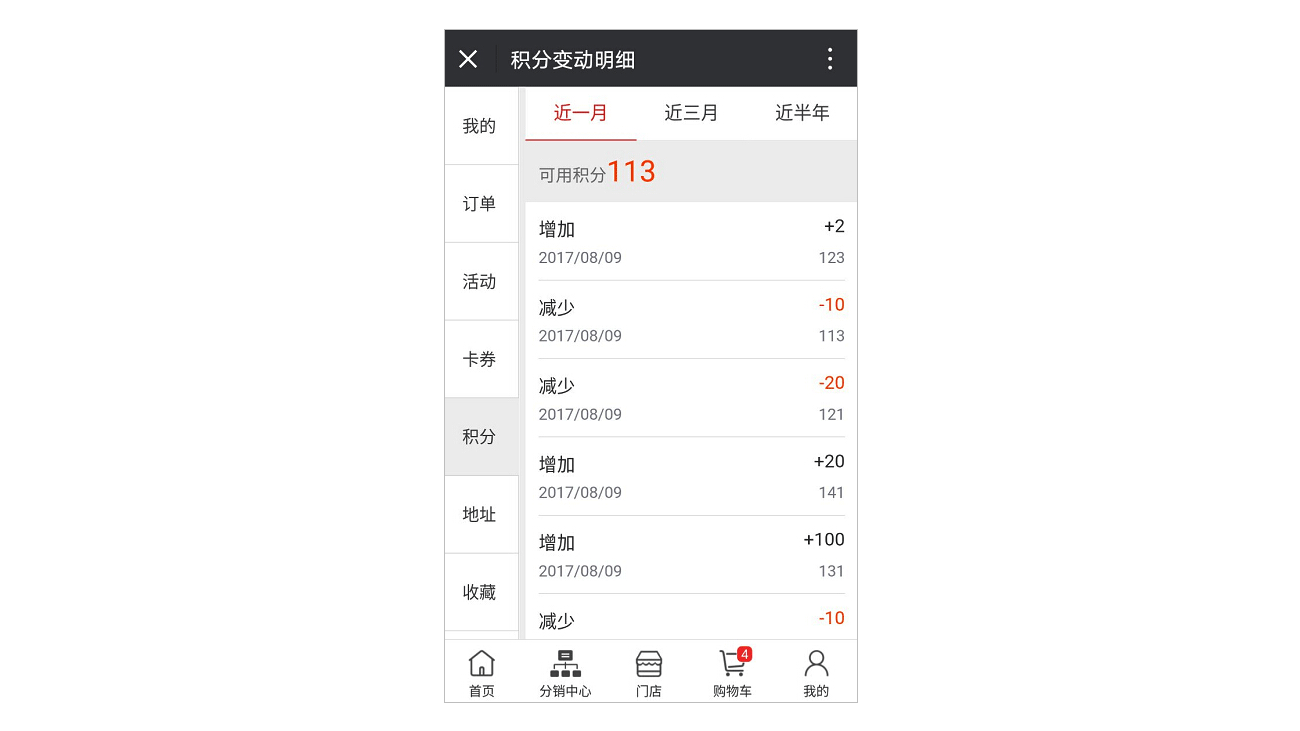Open 收藏 in the side menu
Viewport: 1300px width, 731px height.
(480, 592)
